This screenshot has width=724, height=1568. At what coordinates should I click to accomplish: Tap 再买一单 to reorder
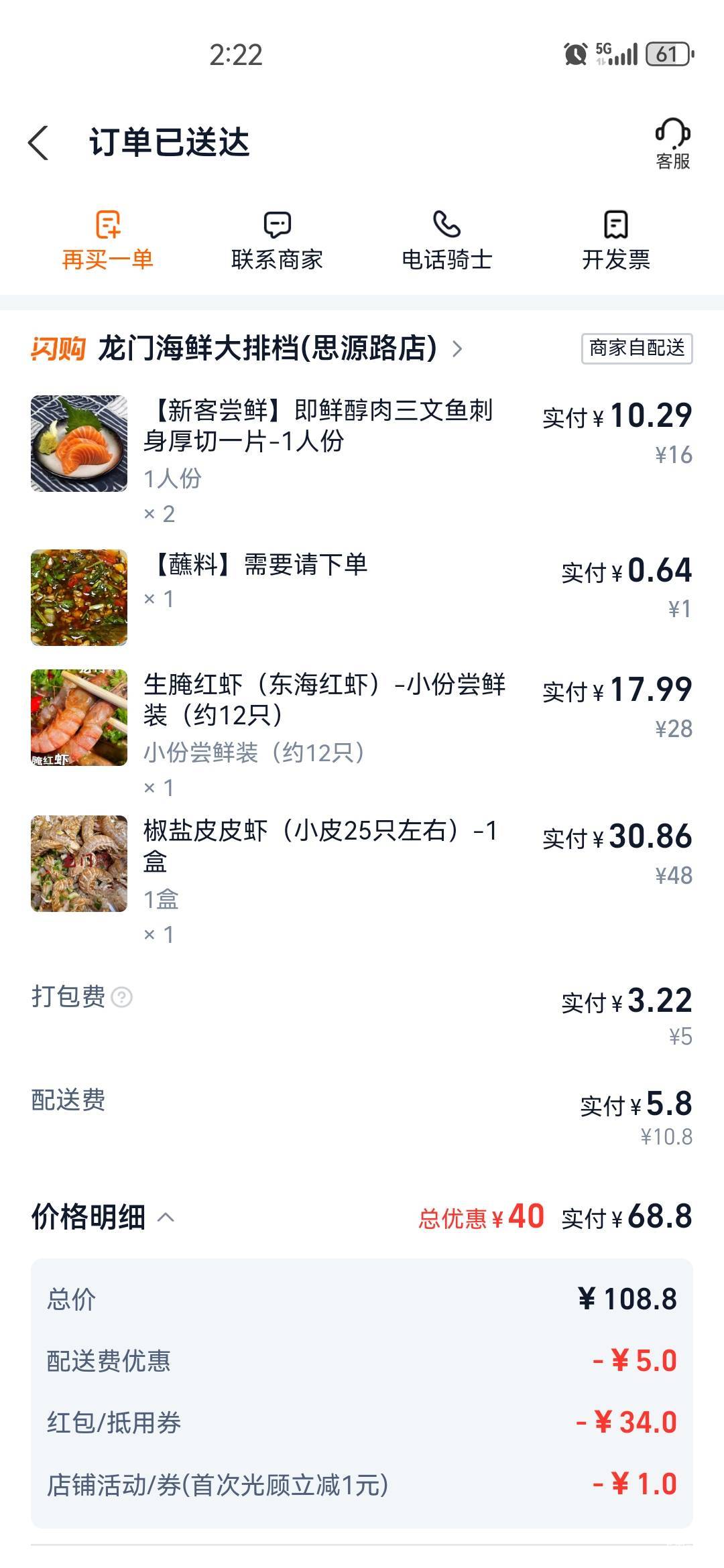(x=107, y=241)
